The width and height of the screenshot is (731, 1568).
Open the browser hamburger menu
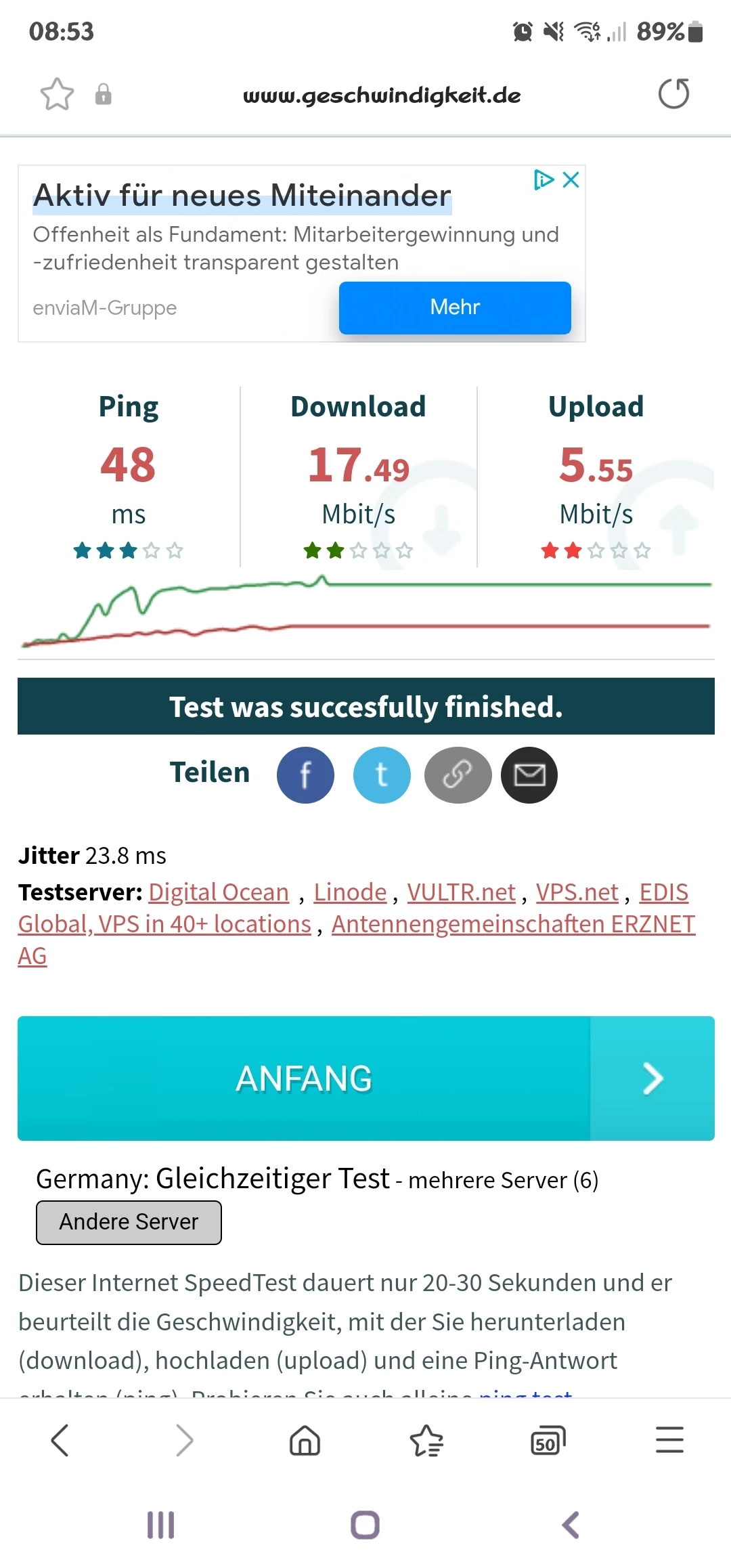pos(669,1440)
